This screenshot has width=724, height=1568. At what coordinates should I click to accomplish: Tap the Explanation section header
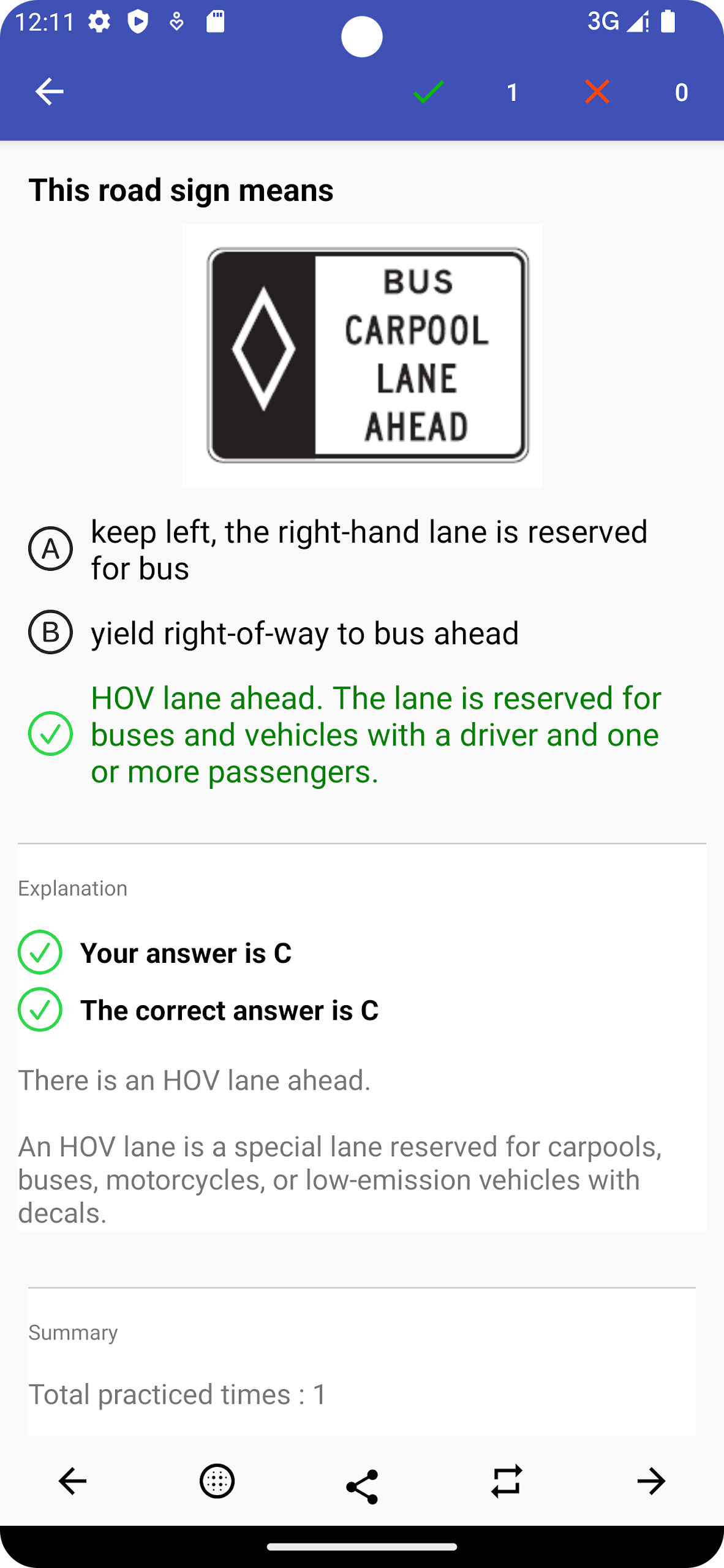coord(72,888)
